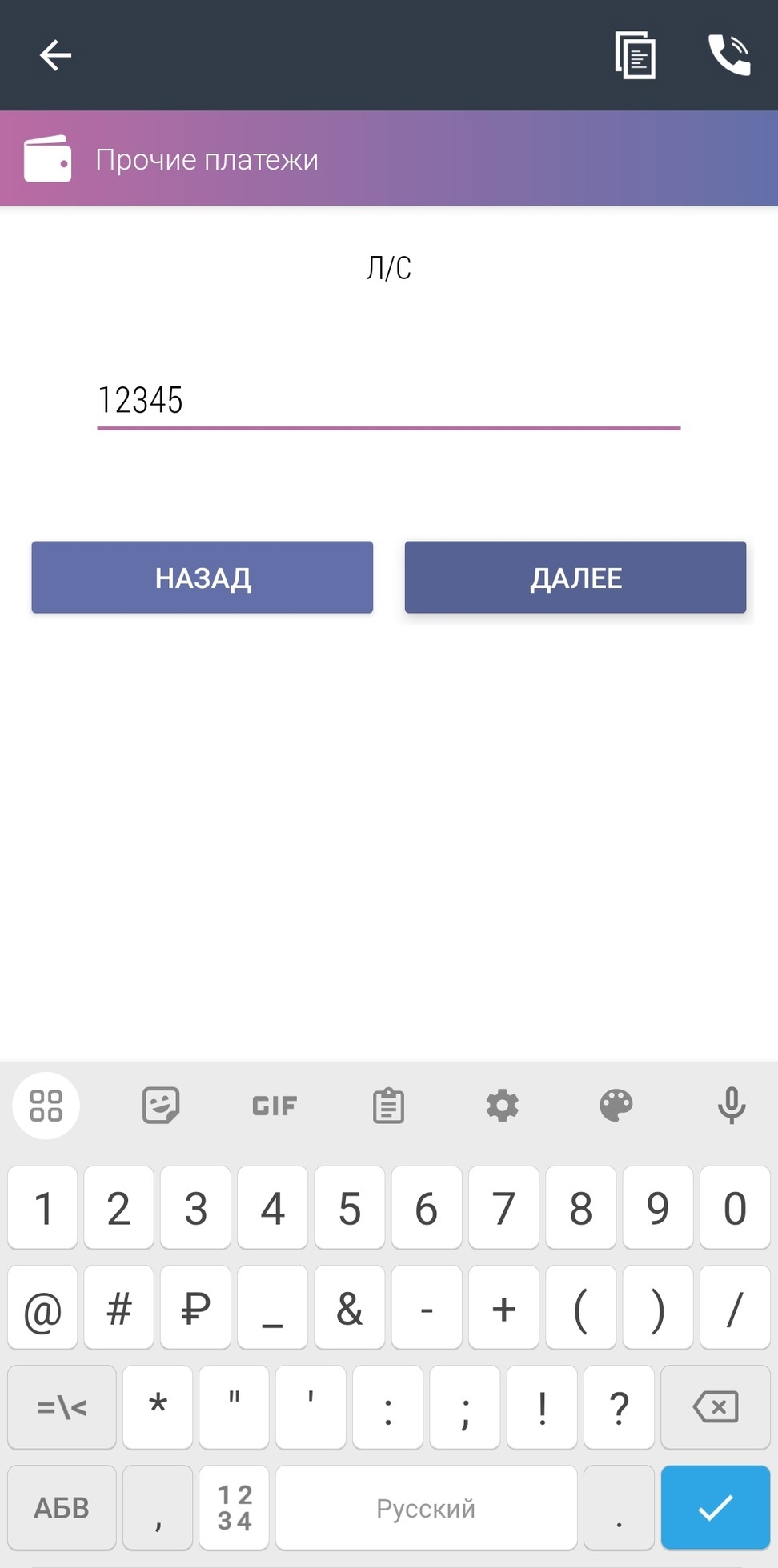Delete a digit with backspace key

point(716,1406)
